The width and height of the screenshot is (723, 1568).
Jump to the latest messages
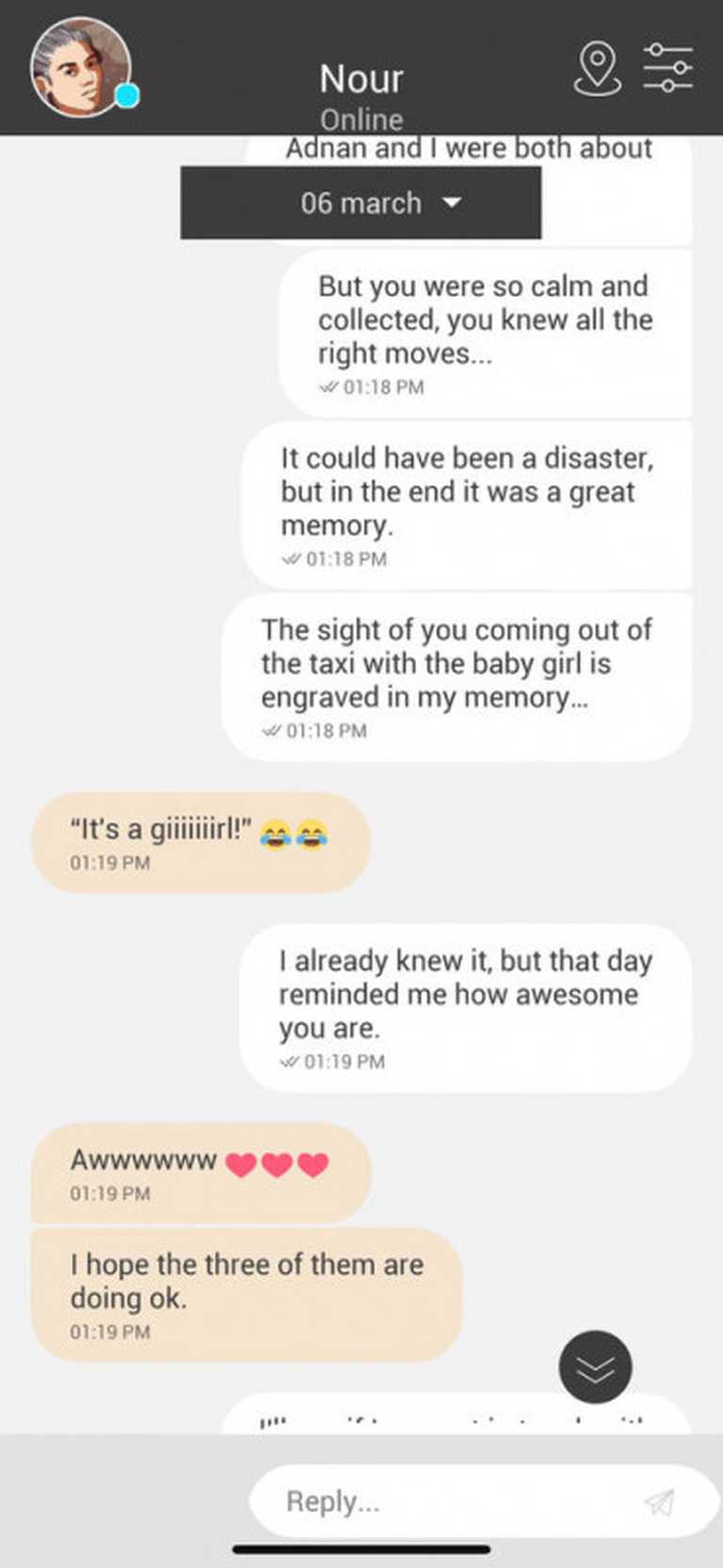595,1367
